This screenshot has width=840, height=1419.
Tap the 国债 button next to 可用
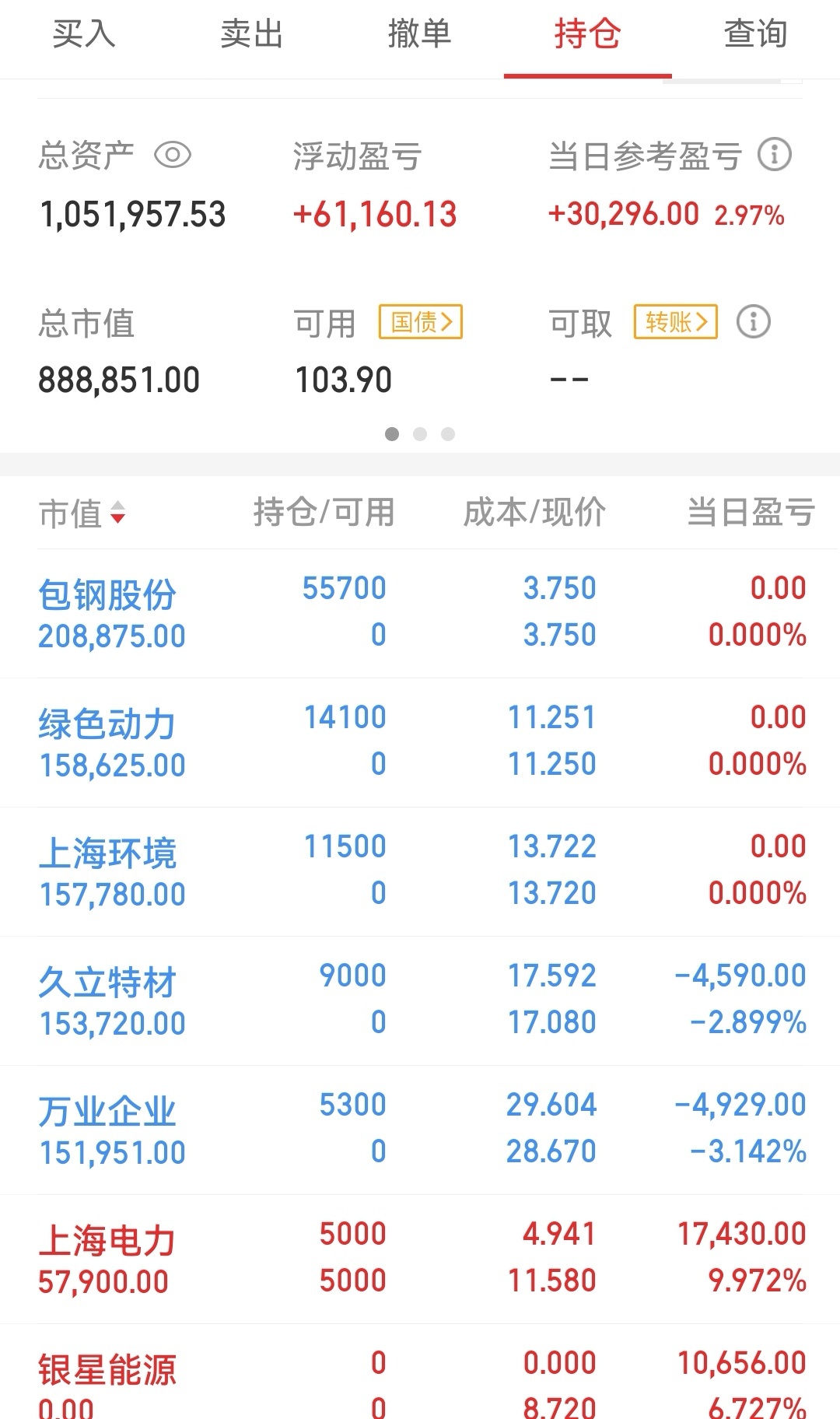point(421,322)
